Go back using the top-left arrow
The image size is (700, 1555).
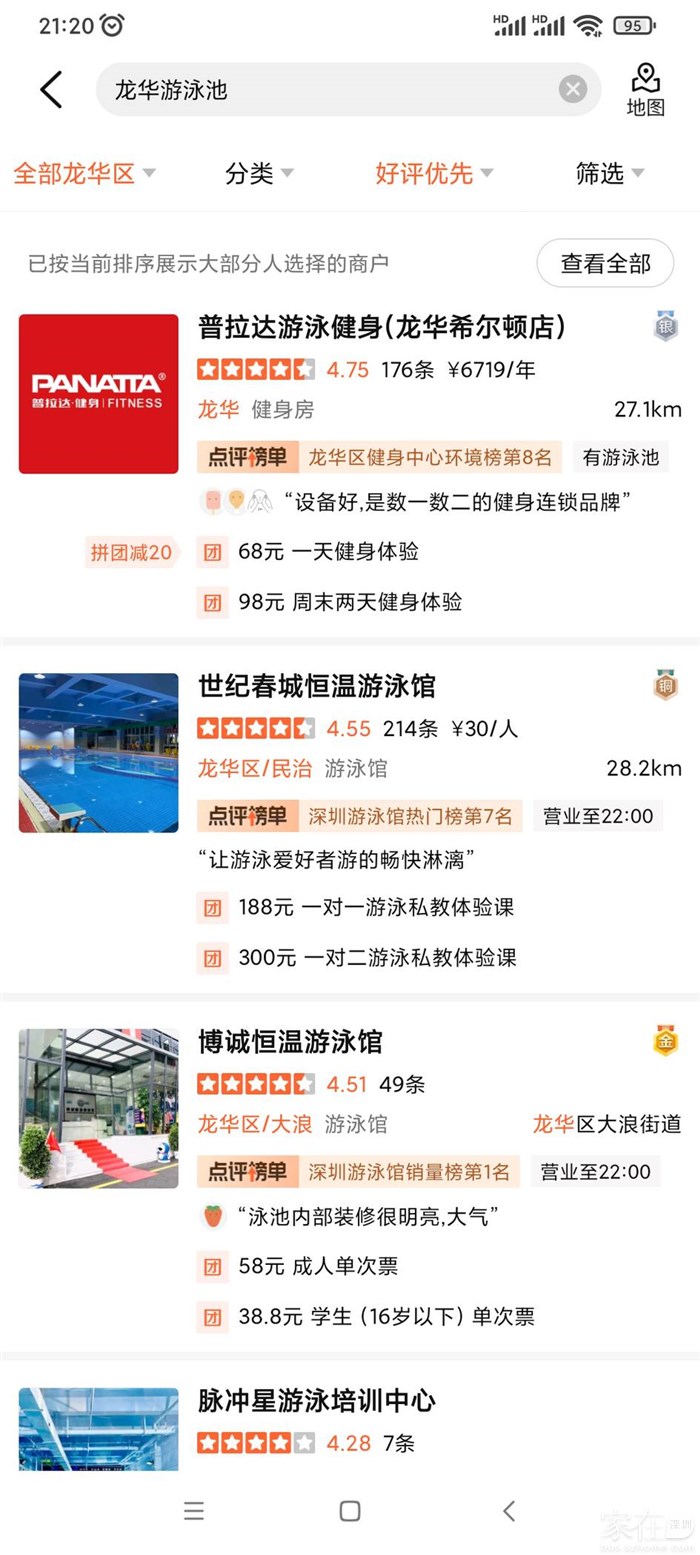[x=51, y=90]
